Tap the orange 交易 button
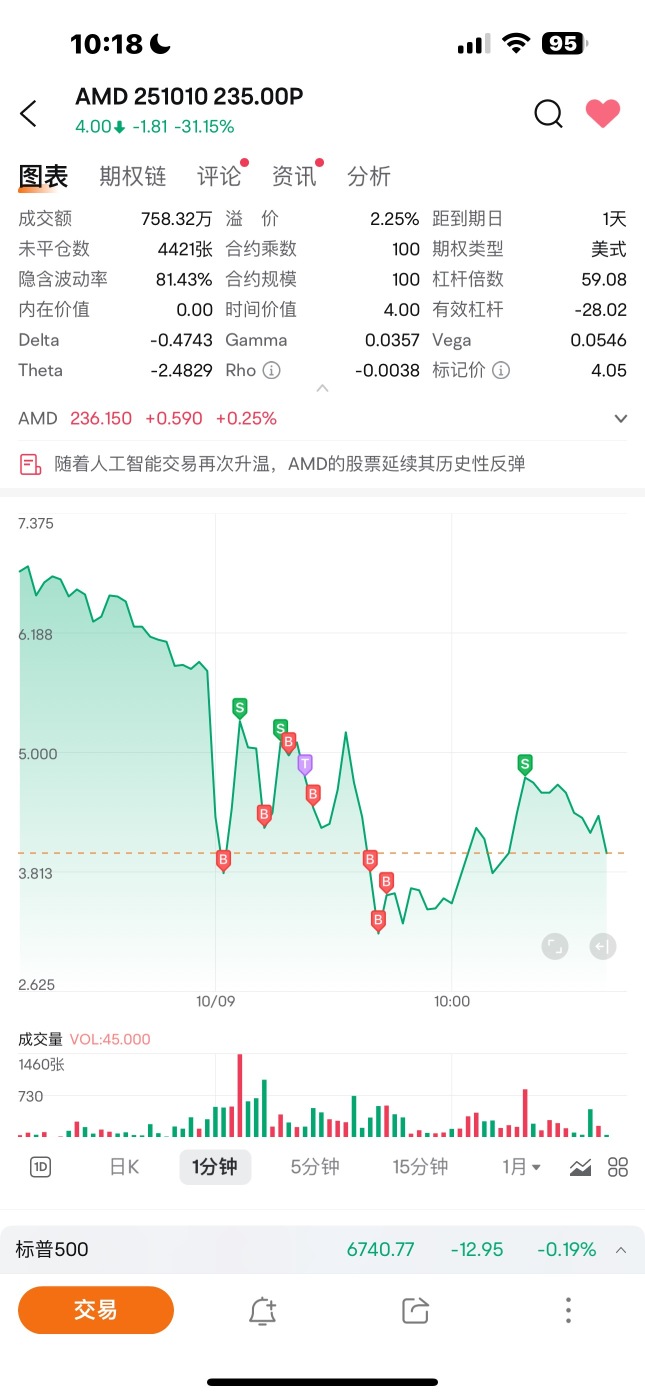645x1398 pixels. tap(96, 1310)
